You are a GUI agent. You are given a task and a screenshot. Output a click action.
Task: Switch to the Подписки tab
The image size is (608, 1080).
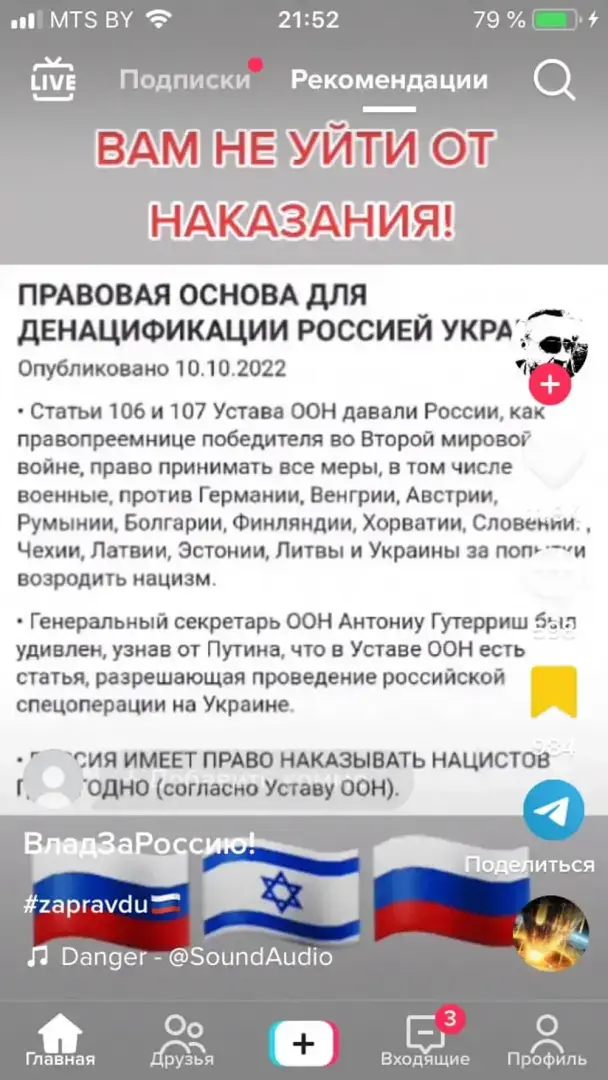pyautogui.click(x=185, y=80)
